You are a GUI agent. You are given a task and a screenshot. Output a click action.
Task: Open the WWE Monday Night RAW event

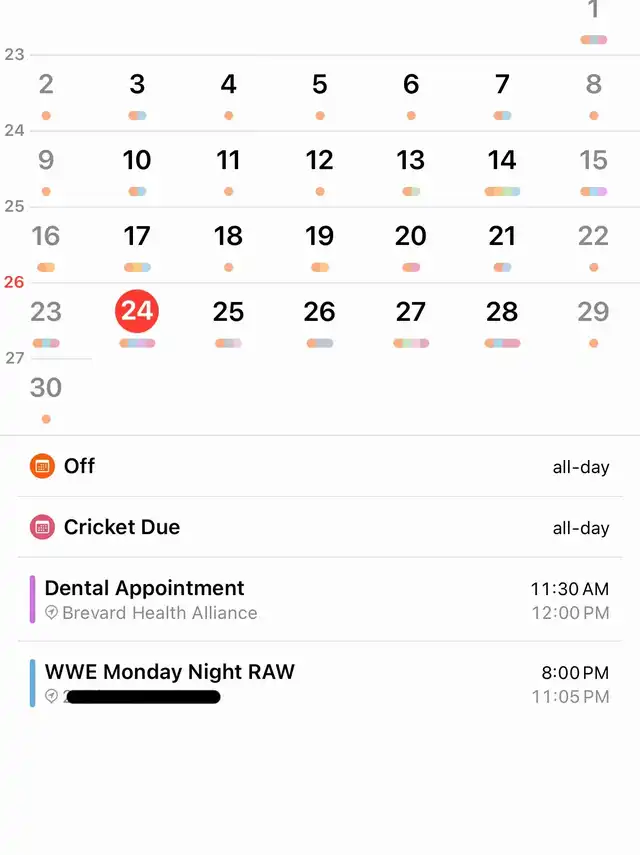coord(319,683)
